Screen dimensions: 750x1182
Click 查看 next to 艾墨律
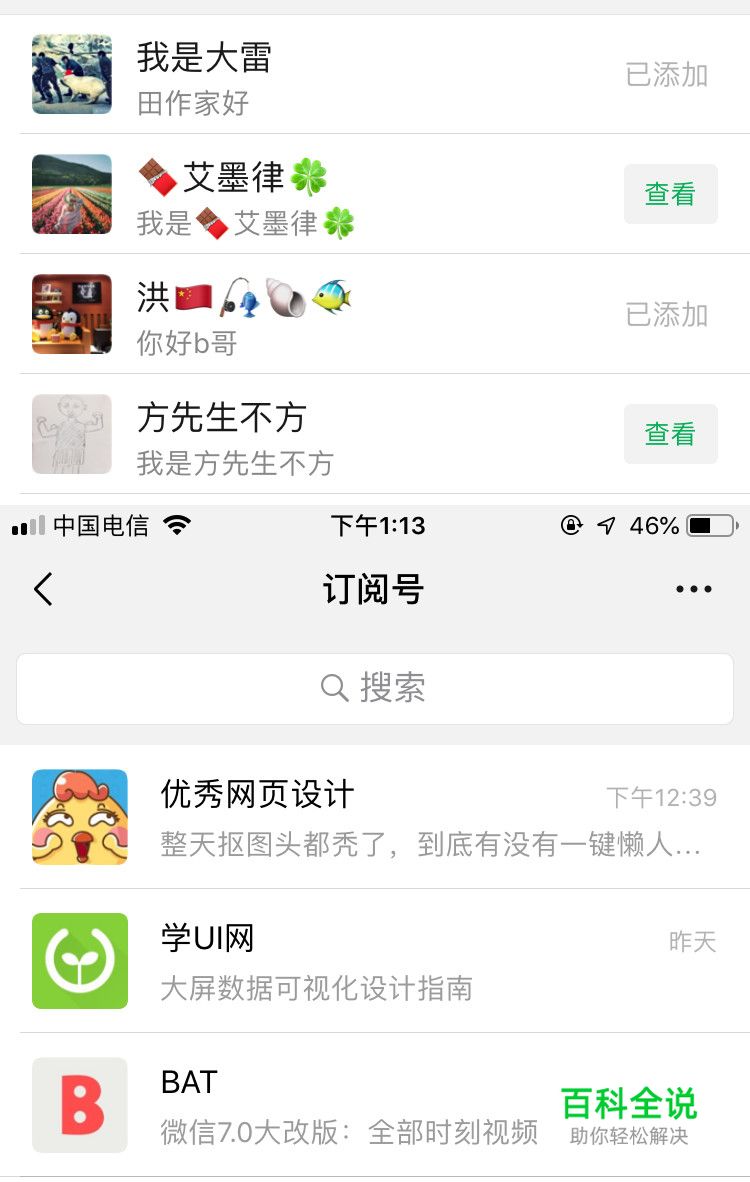[x=670, y=194]
